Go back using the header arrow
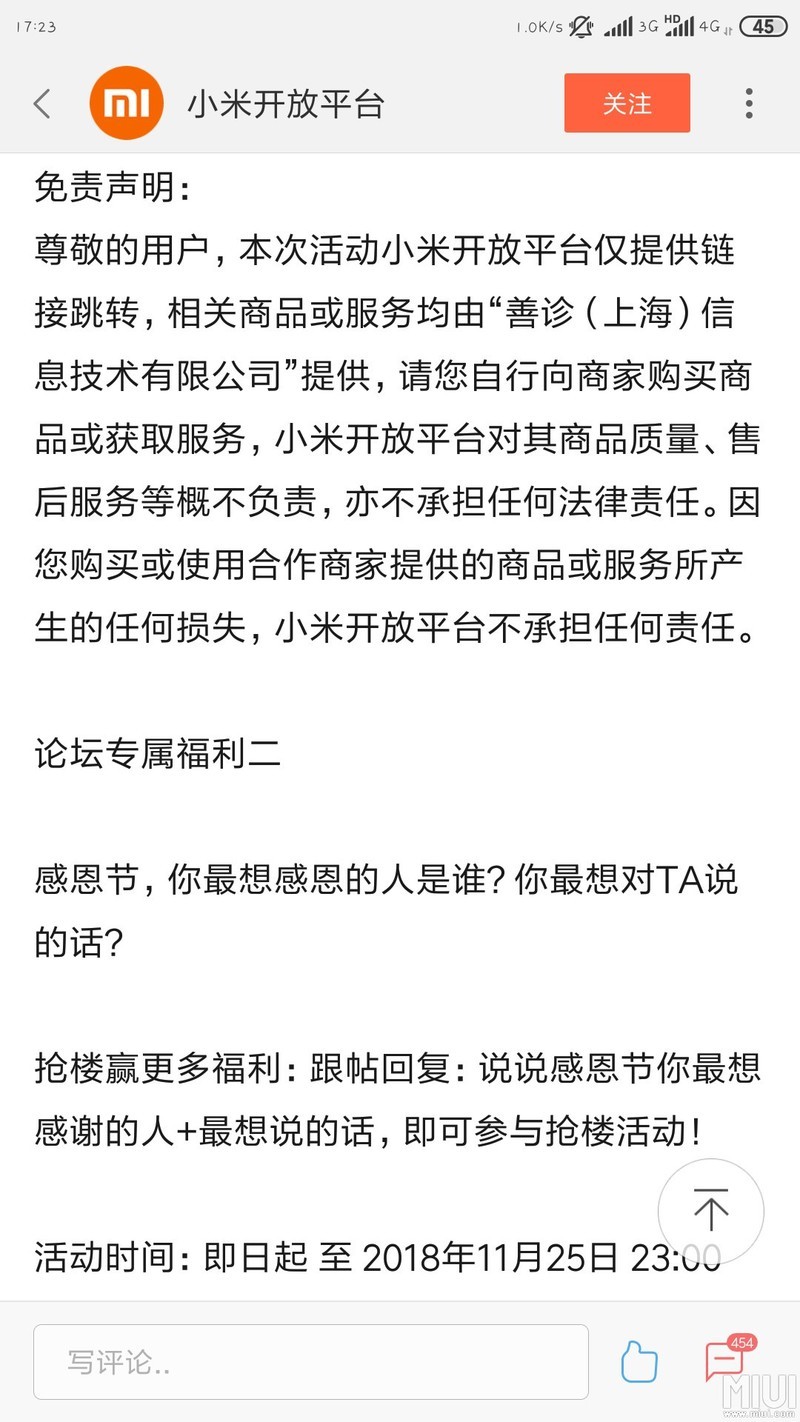 [x=42, y=104]
